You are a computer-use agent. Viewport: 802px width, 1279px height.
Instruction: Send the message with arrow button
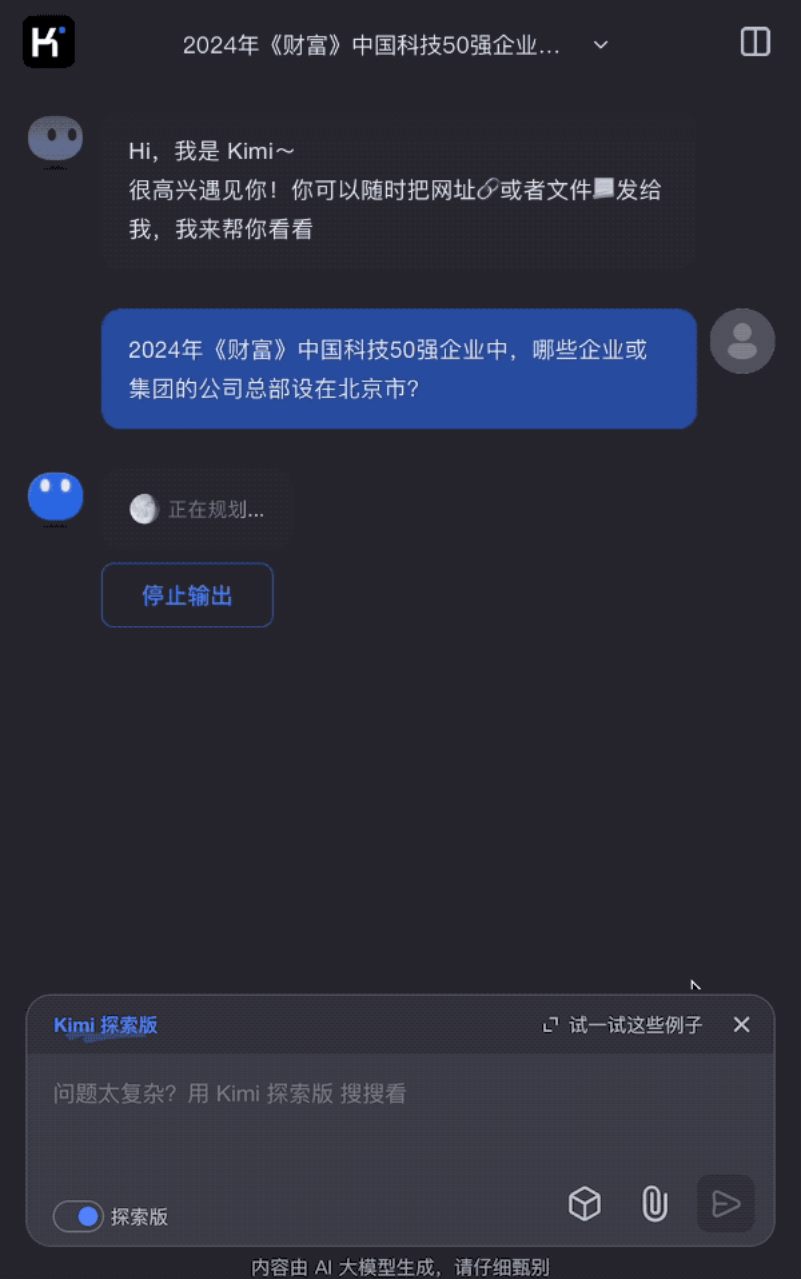tap(725, 1203)
